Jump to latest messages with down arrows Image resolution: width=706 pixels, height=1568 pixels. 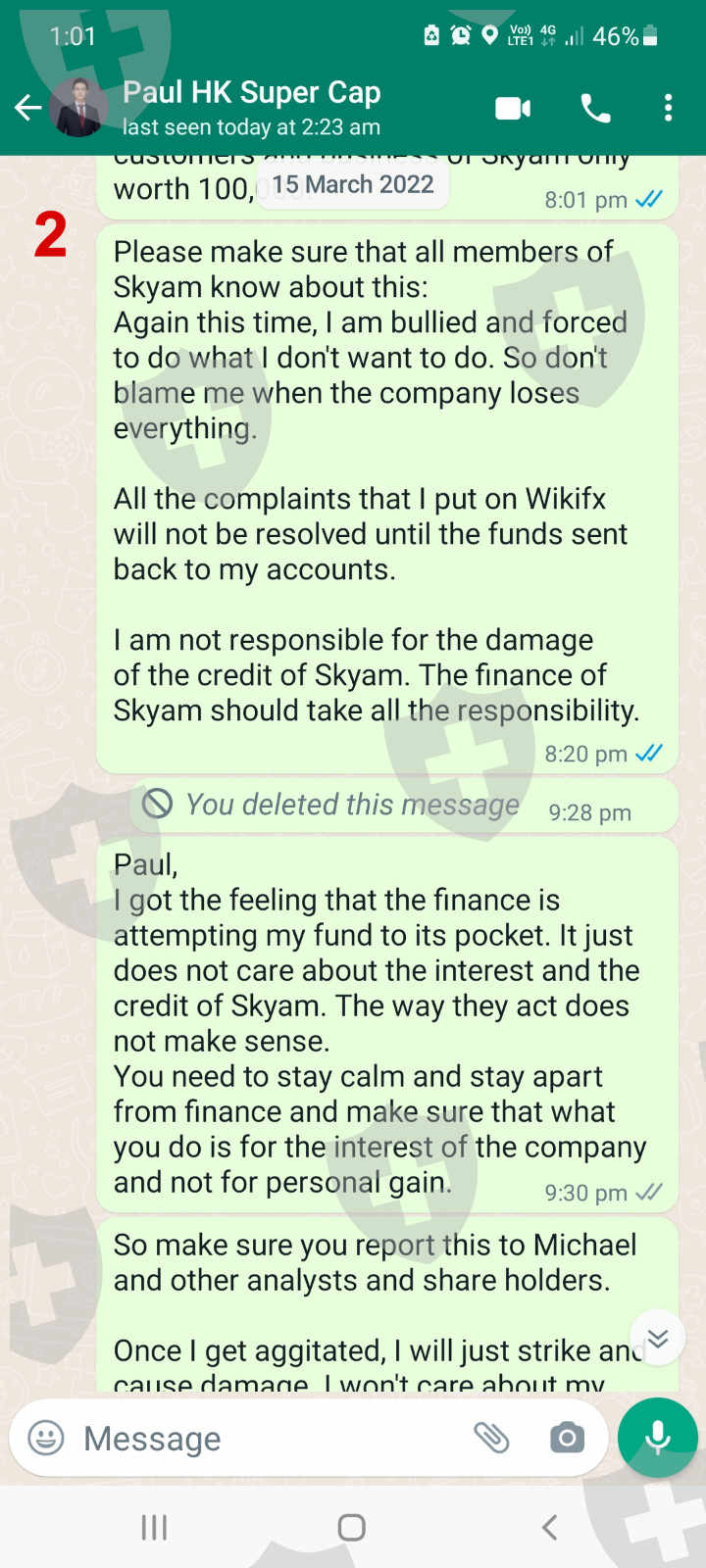coord(657,1338)
